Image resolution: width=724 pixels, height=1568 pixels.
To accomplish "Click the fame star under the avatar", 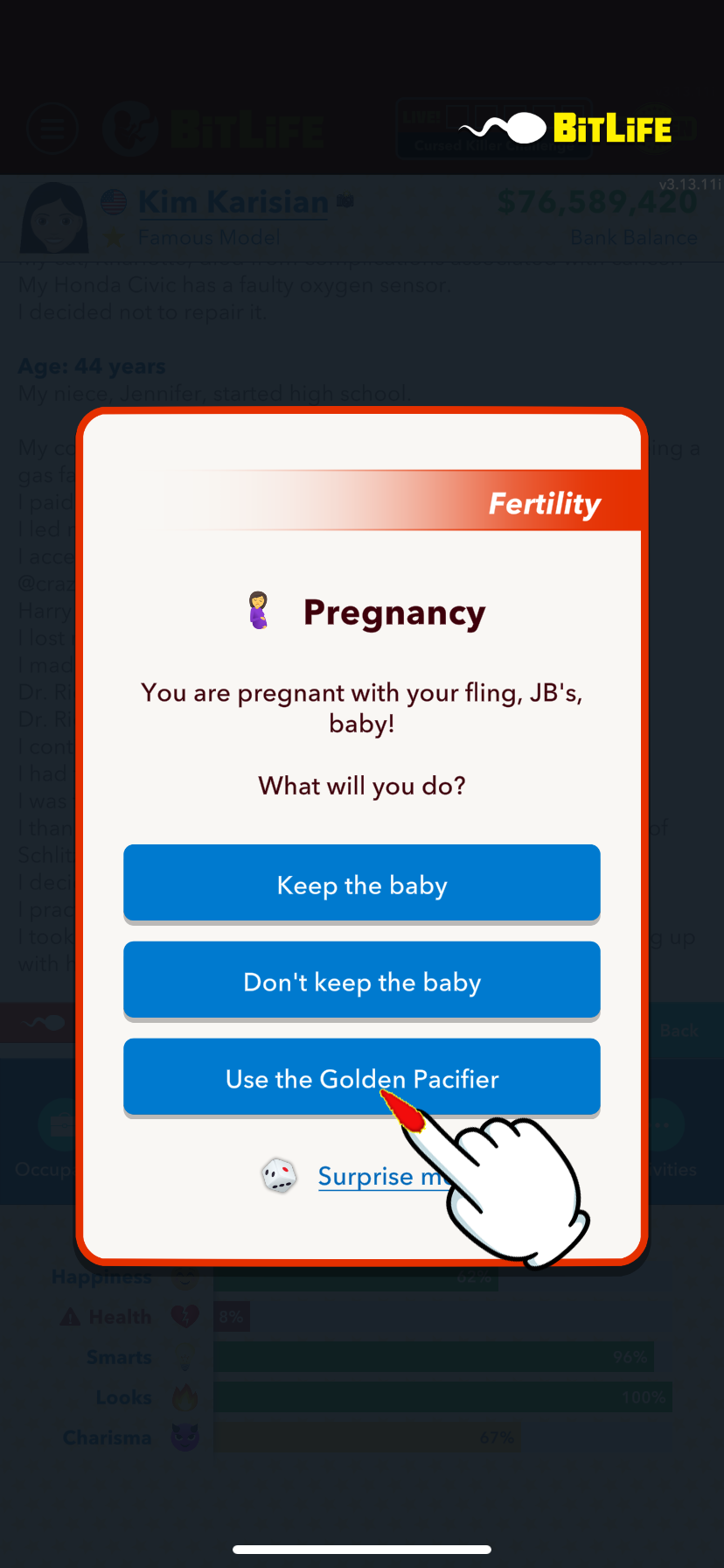I will 115,236.
